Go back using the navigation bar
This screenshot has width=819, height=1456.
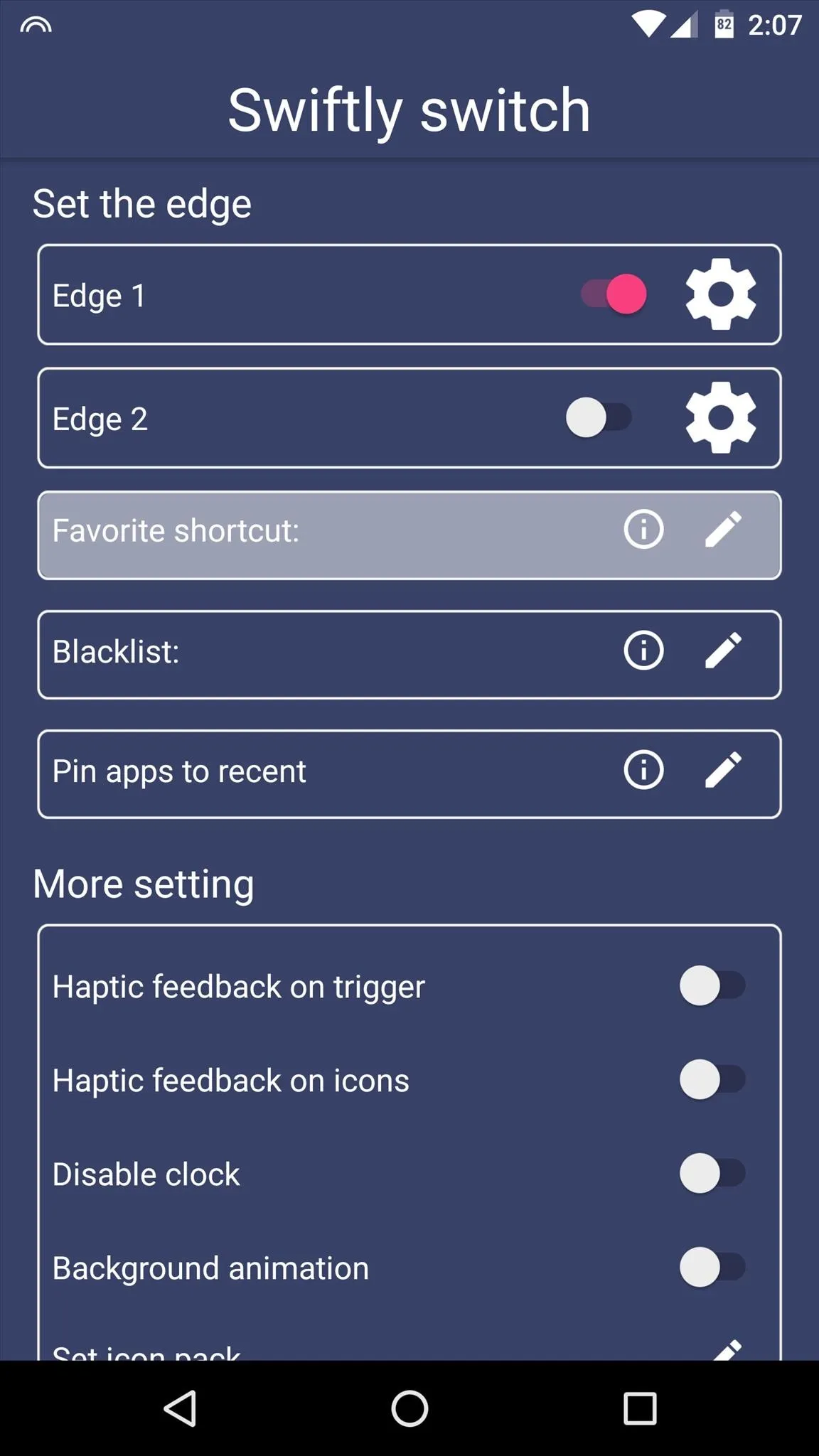click(x=180, y=1408)
